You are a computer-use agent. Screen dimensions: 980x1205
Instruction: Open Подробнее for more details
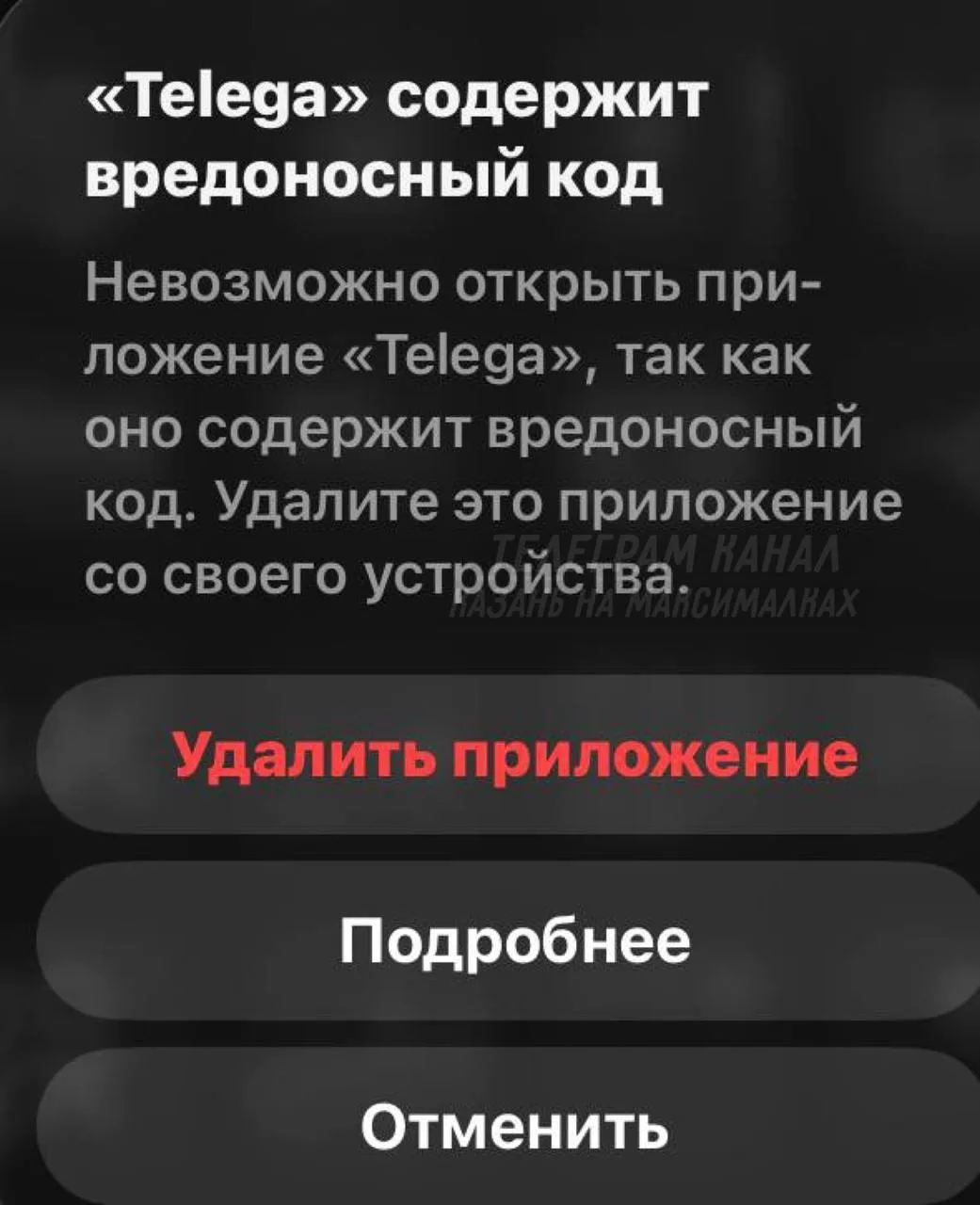(514, 940)
